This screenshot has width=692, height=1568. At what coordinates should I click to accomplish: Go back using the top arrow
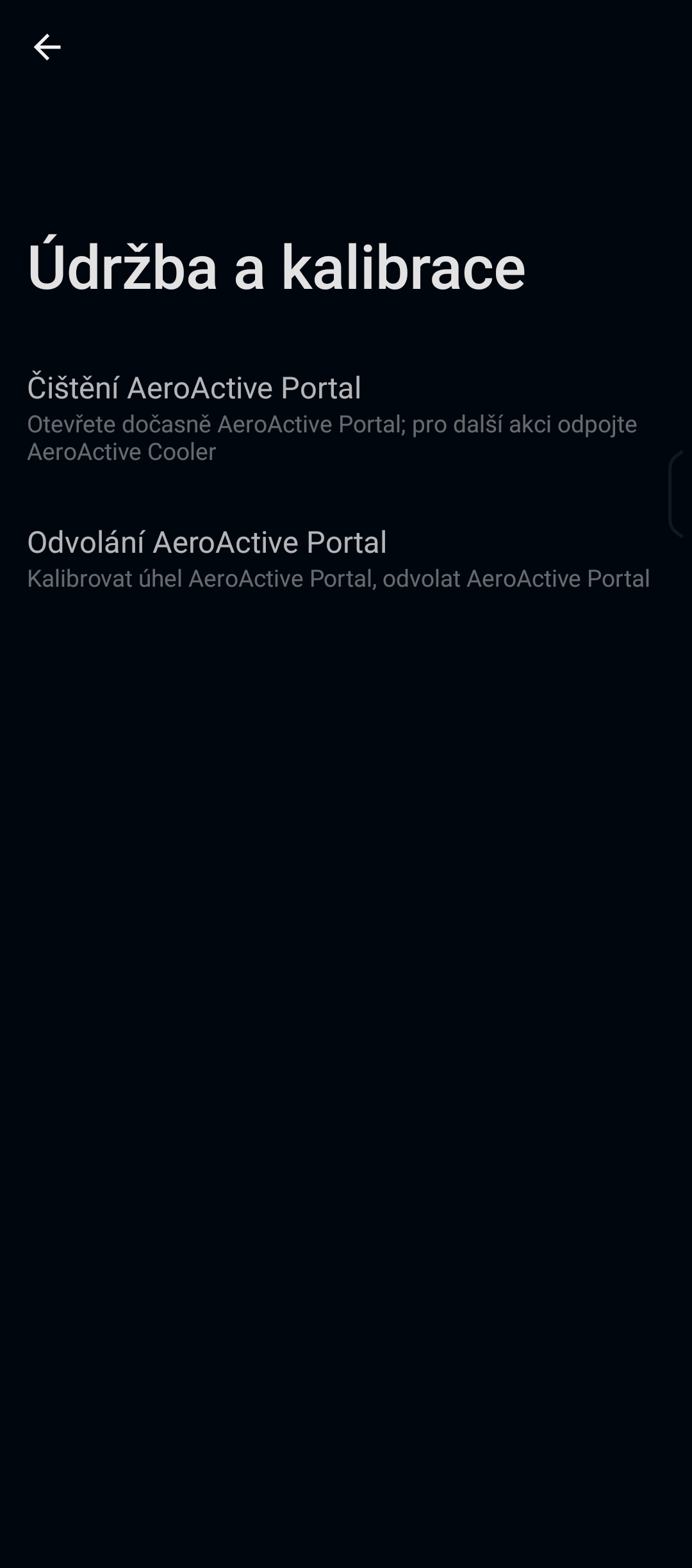(47, 47)
